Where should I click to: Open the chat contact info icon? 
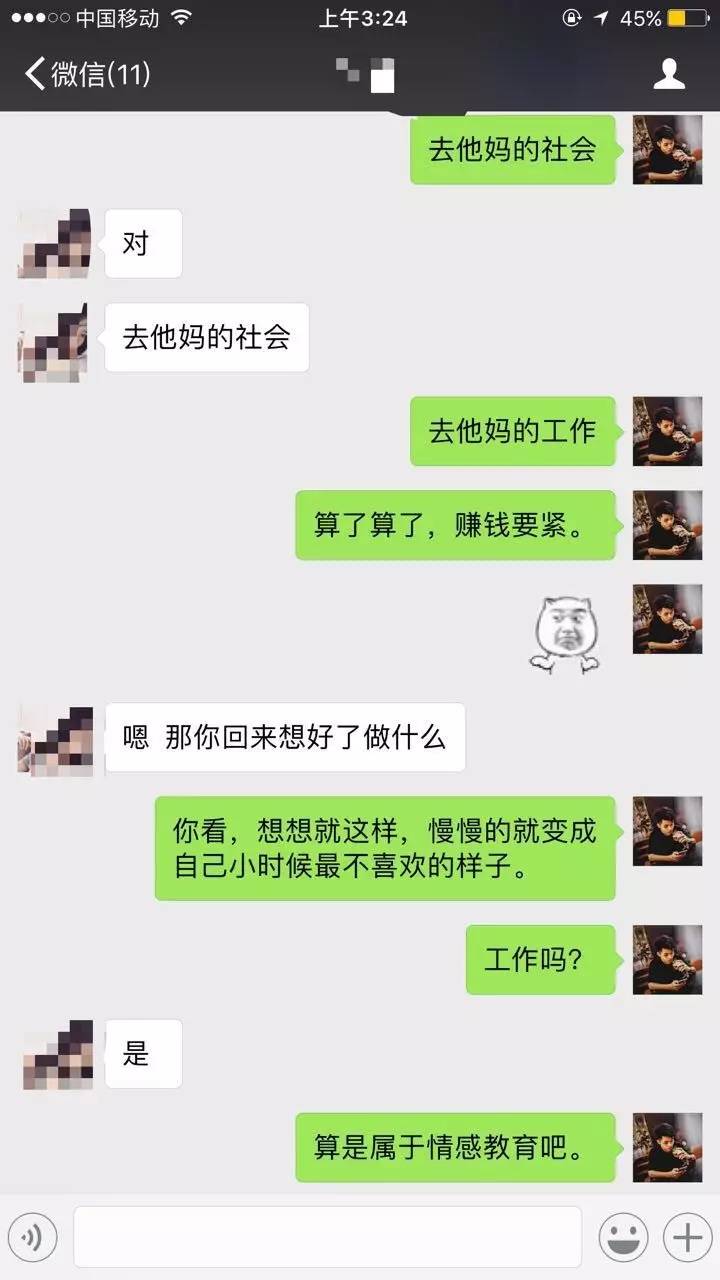pyautogui.click(x=668, y=74)
